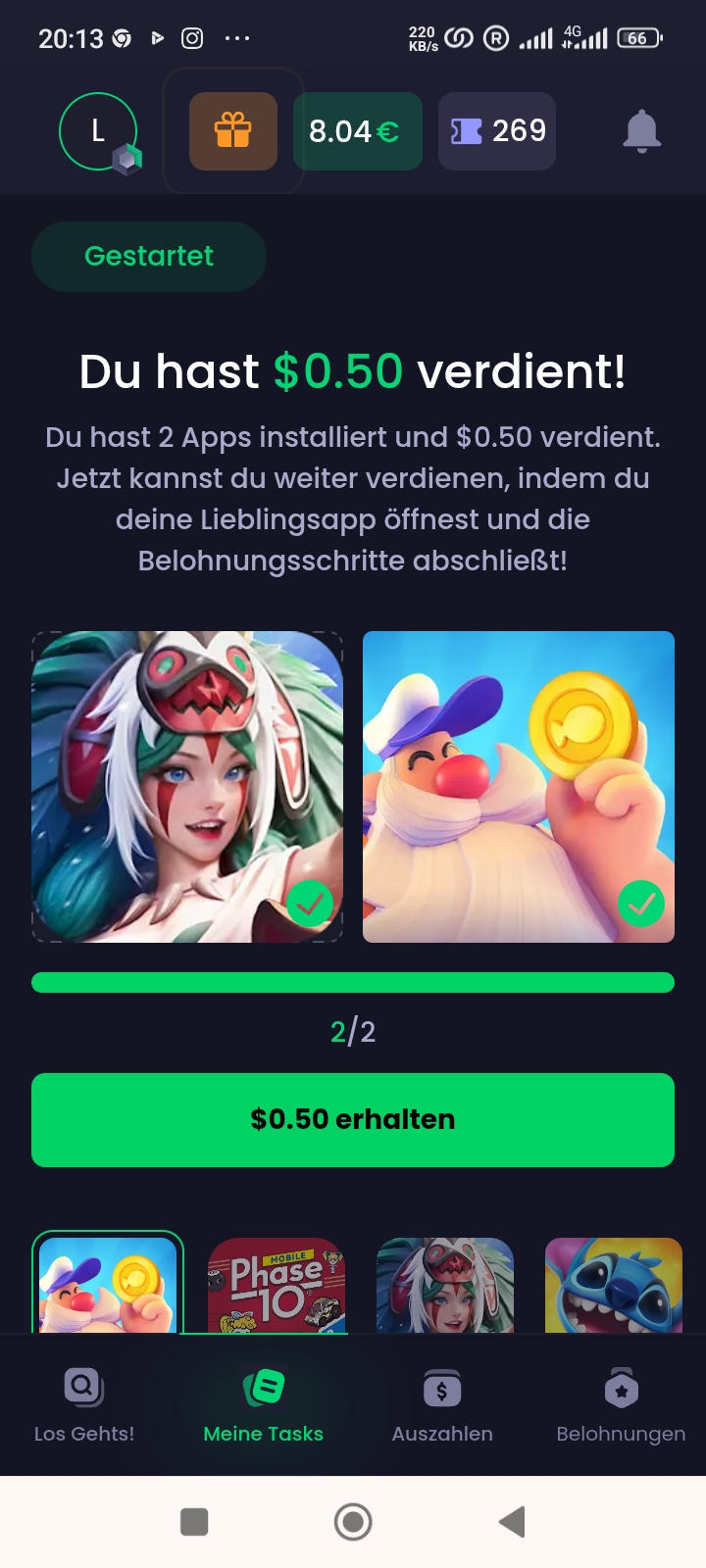Screen dimensions: 706x1568
Task: Tap the 8.04 € balance
Action: pyautogui.click(x=357, y=131)
